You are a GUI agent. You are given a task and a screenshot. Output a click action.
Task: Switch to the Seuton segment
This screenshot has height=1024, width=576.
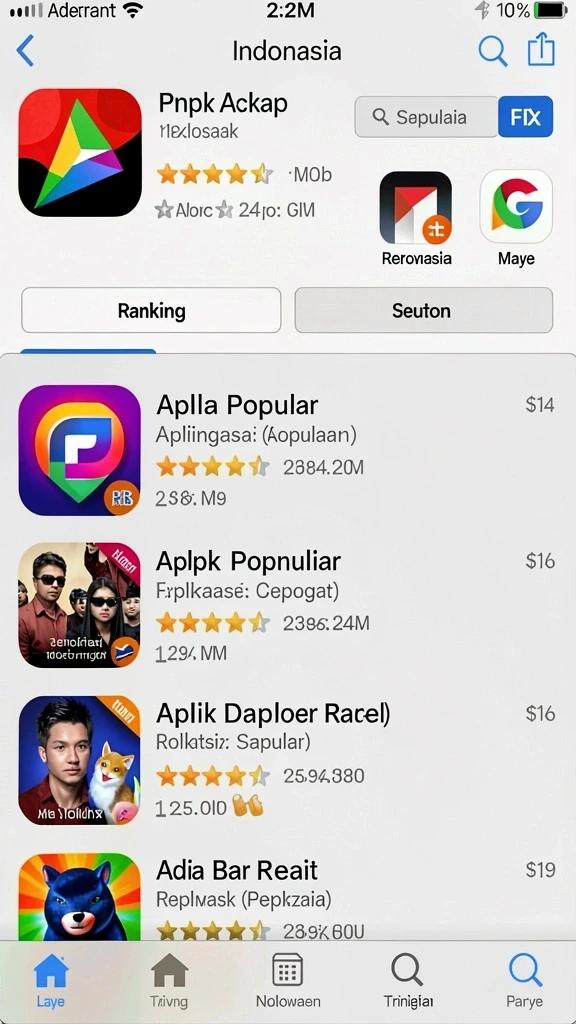point(424,310)
